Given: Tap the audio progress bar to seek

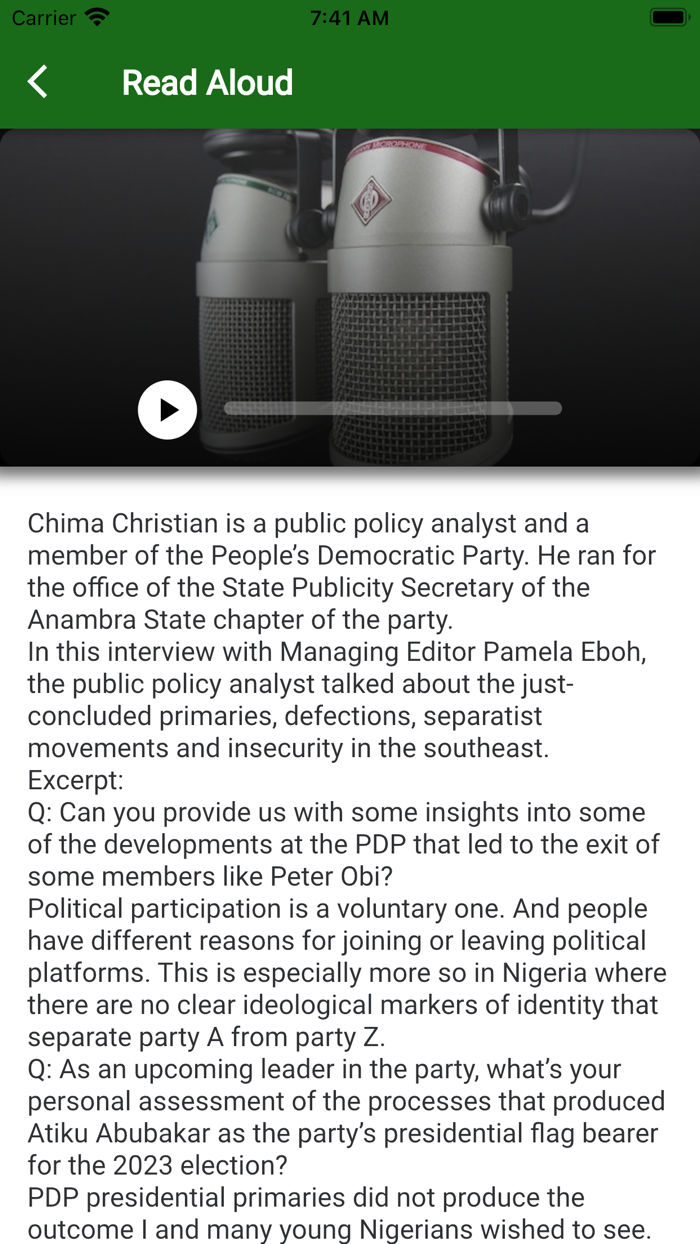Looking at the screenshot, I should [392, 408].
